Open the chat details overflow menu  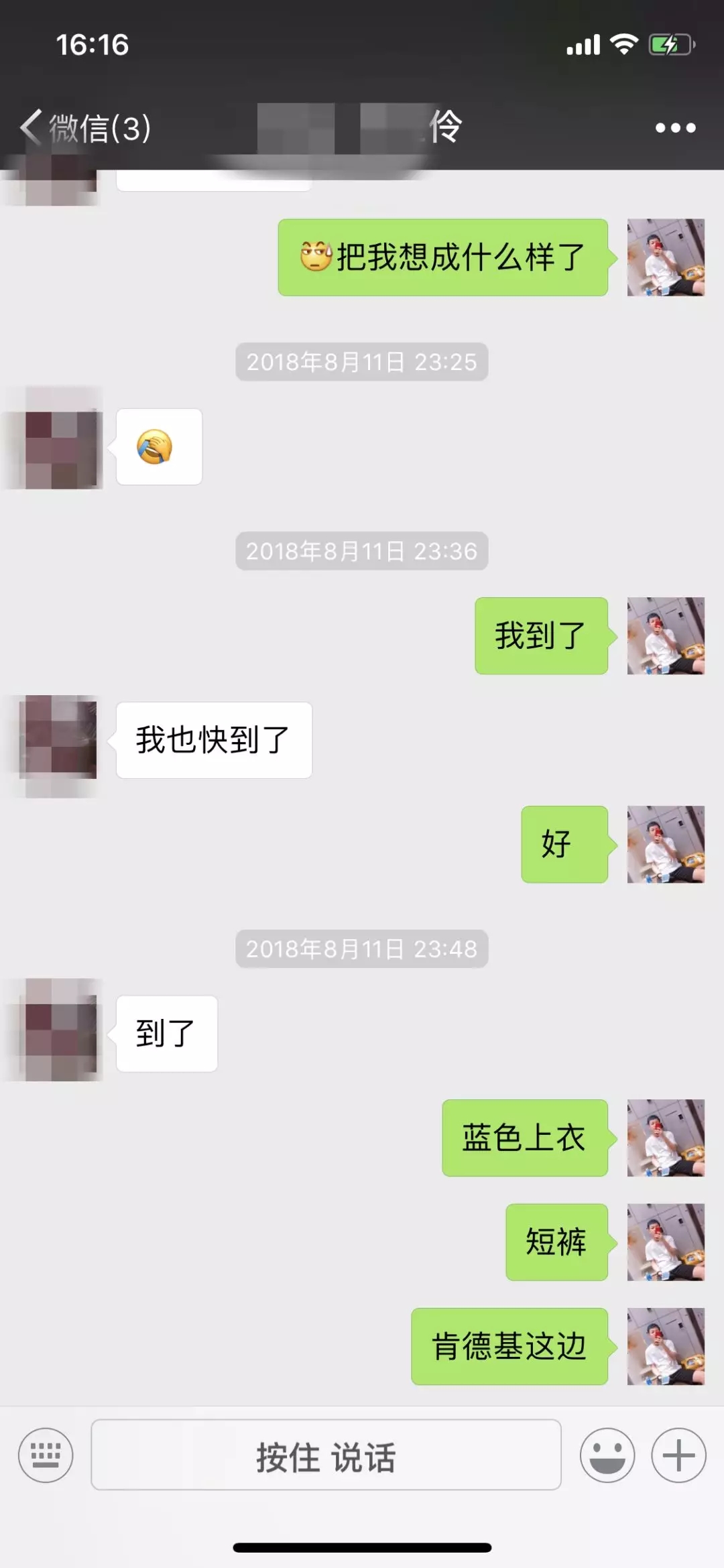(675, 127)
